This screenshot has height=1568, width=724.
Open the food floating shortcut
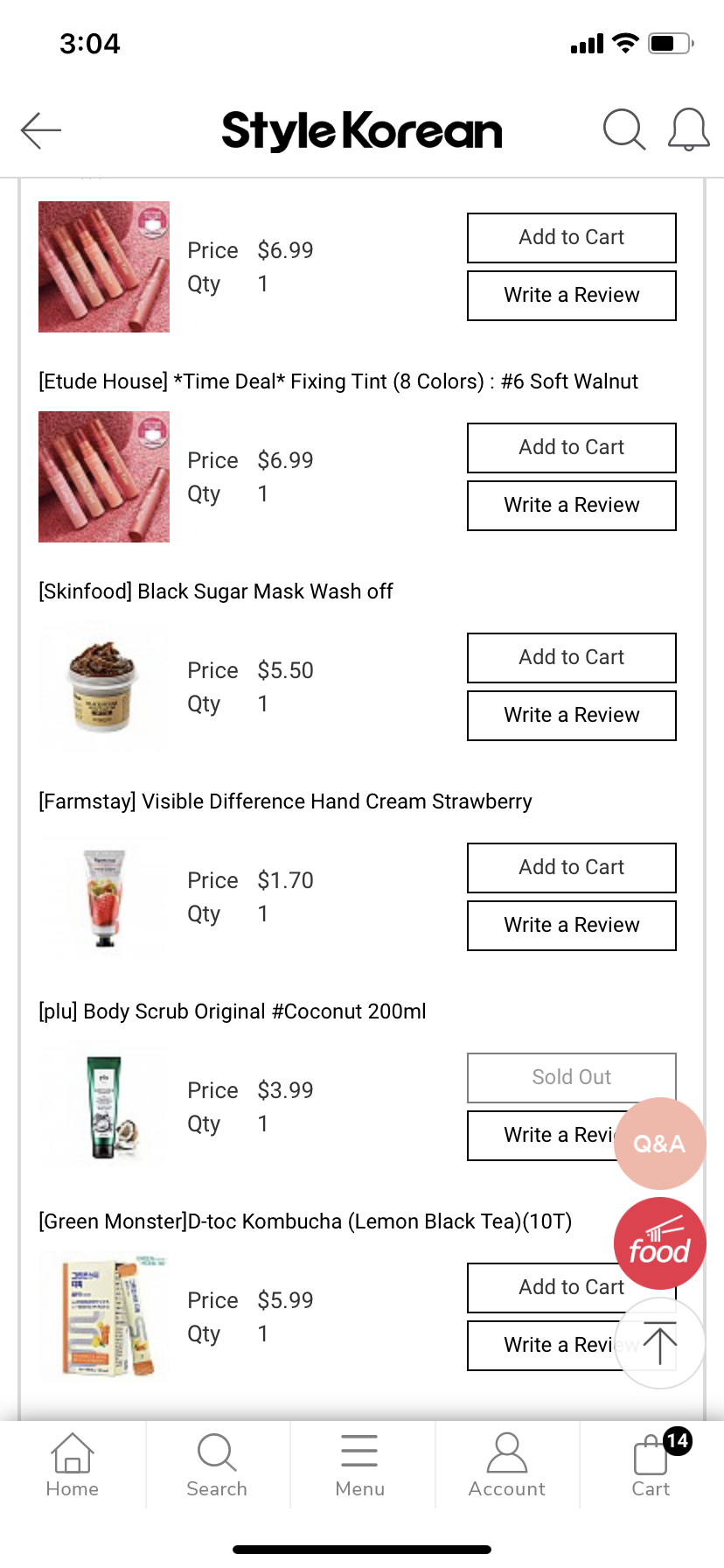point(659,1243)
